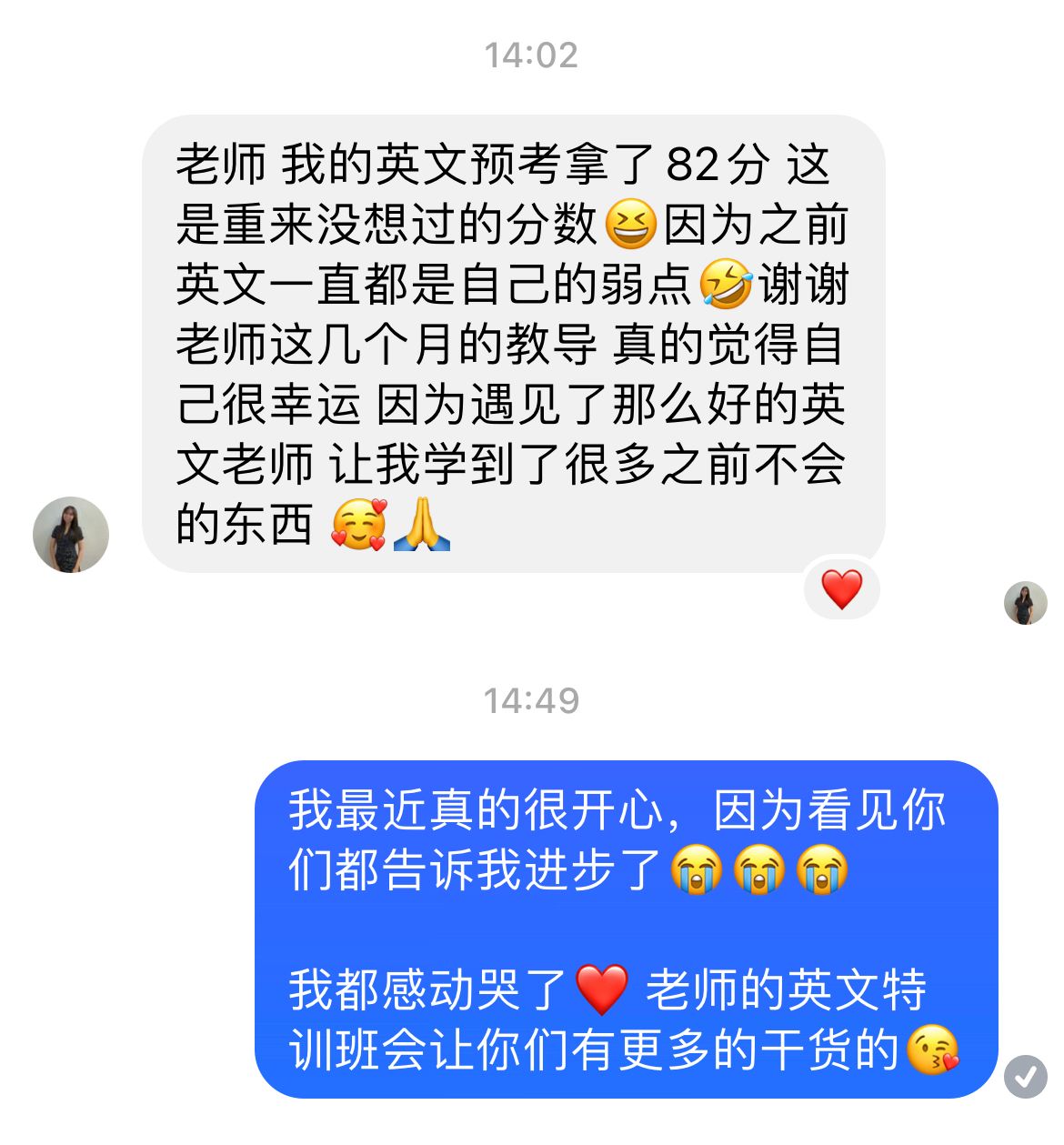View the red heart reaction on the gray message

point(841,589)
